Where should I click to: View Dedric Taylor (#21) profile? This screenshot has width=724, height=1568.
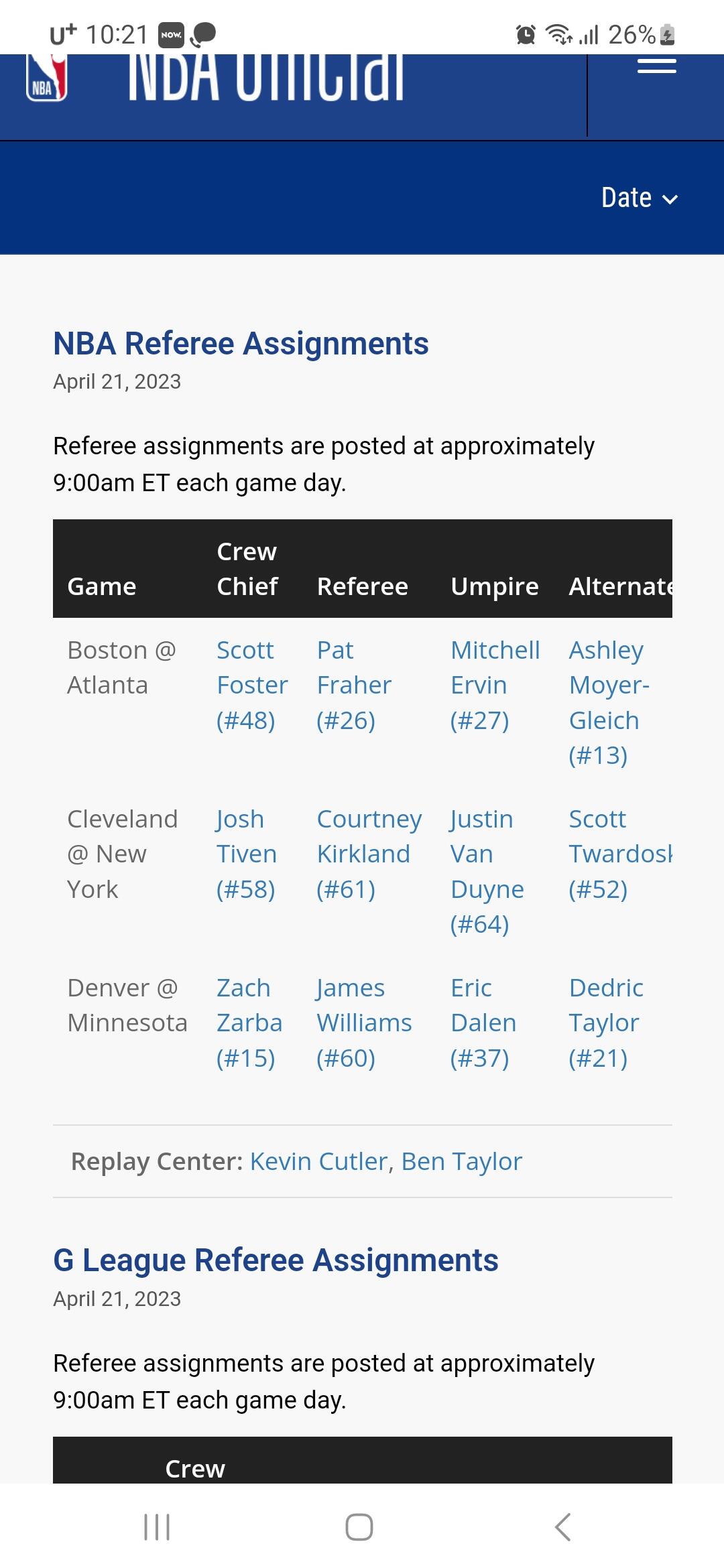click(605, 1023)
